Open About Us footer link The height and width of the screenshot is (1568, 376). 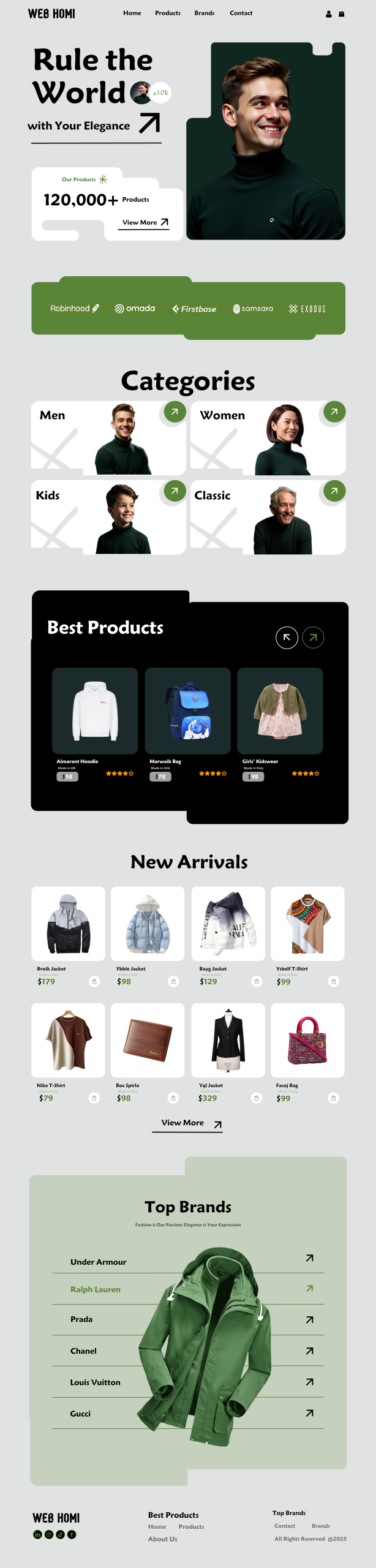pos(162,1539)
